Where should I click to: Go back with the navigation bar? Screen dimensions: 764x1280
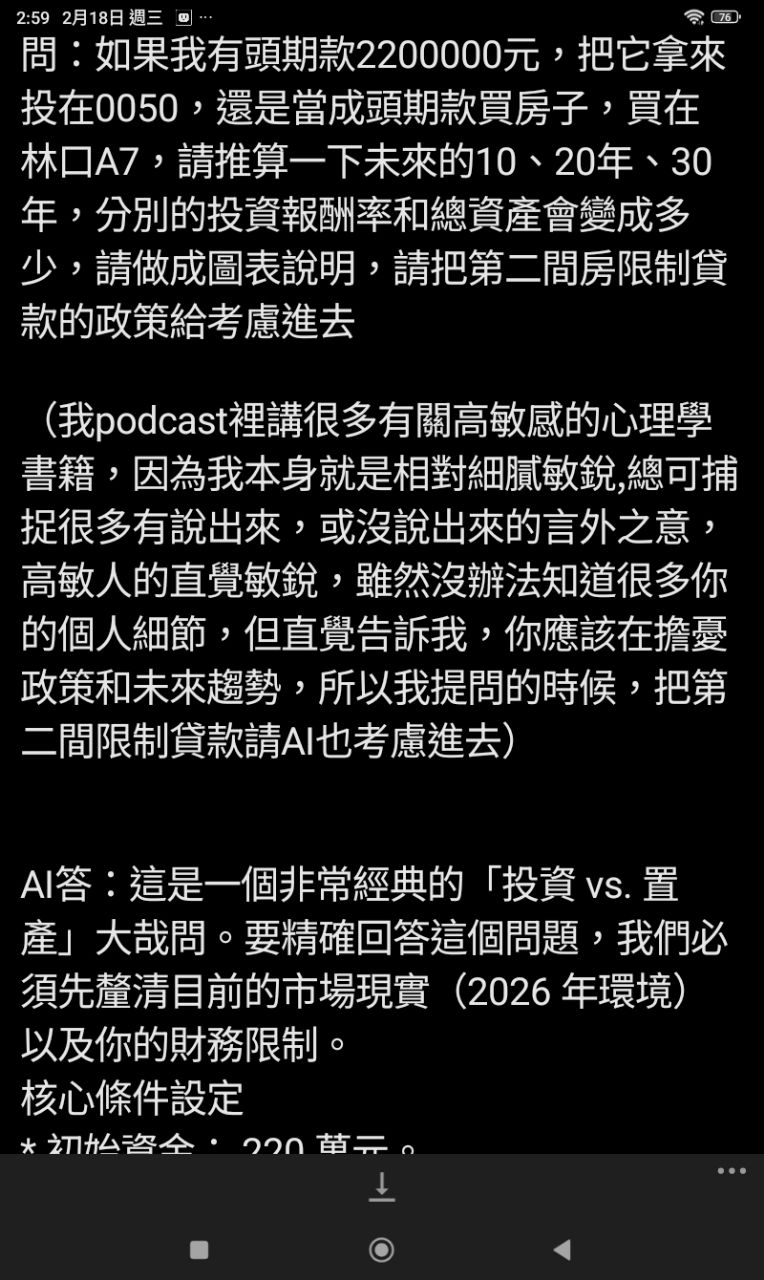[562, 1249]
